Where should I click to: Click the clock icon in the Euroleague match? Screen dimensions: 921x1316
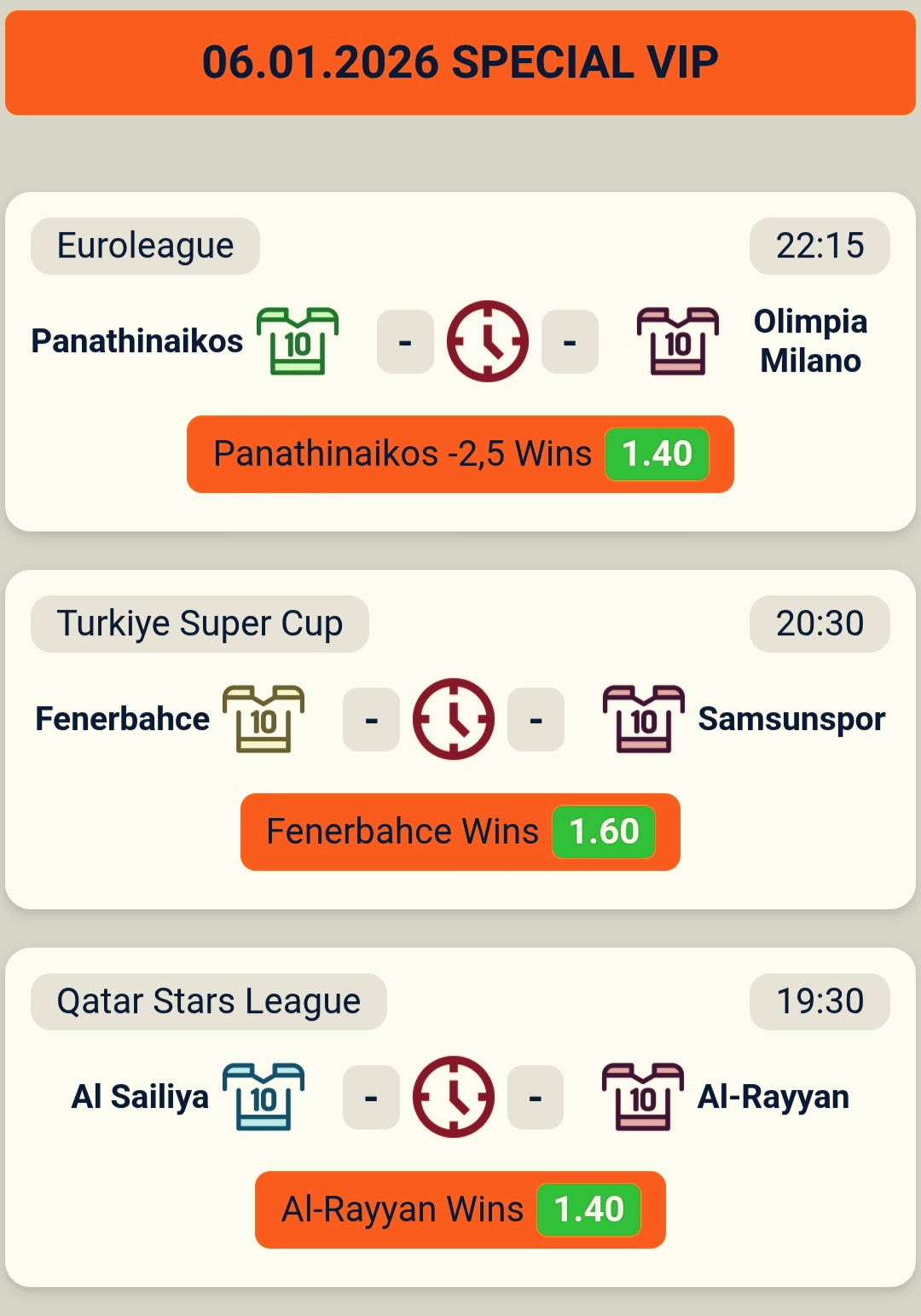click(x=486, y=340)
